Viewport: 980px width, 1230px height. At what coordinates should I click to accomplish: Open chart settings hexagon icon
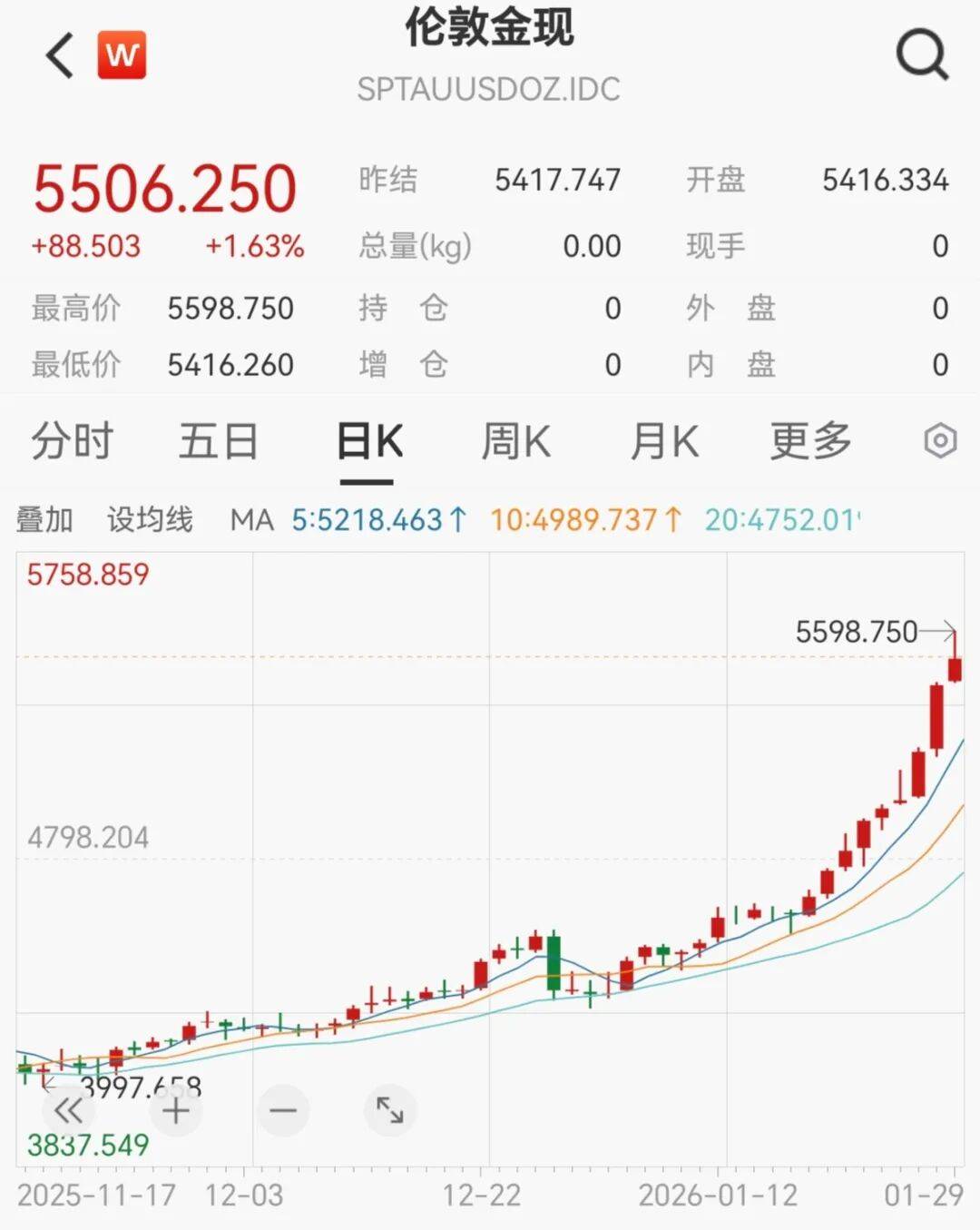point(940,442)
